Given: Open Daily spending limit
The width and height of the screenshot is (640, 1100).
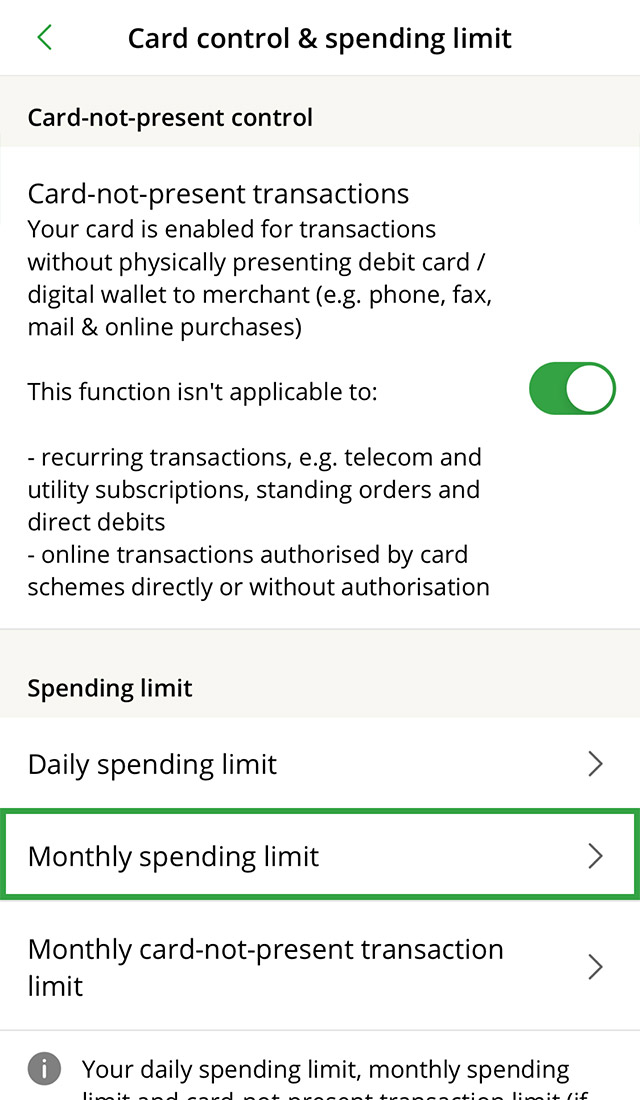Looking at the screenshot, I should 320,765.
